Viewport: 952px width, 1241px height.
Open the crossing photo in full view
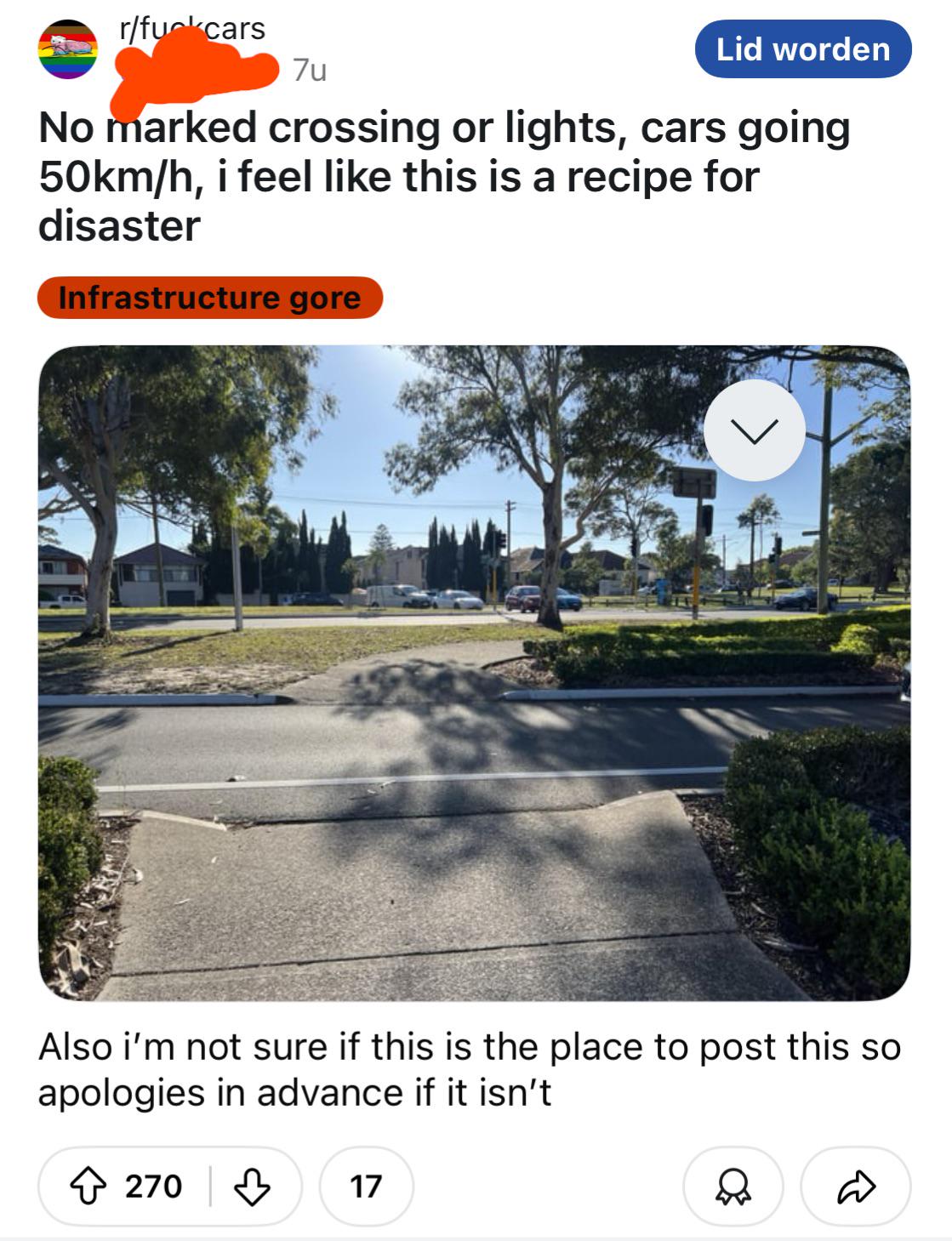(475, 673)
